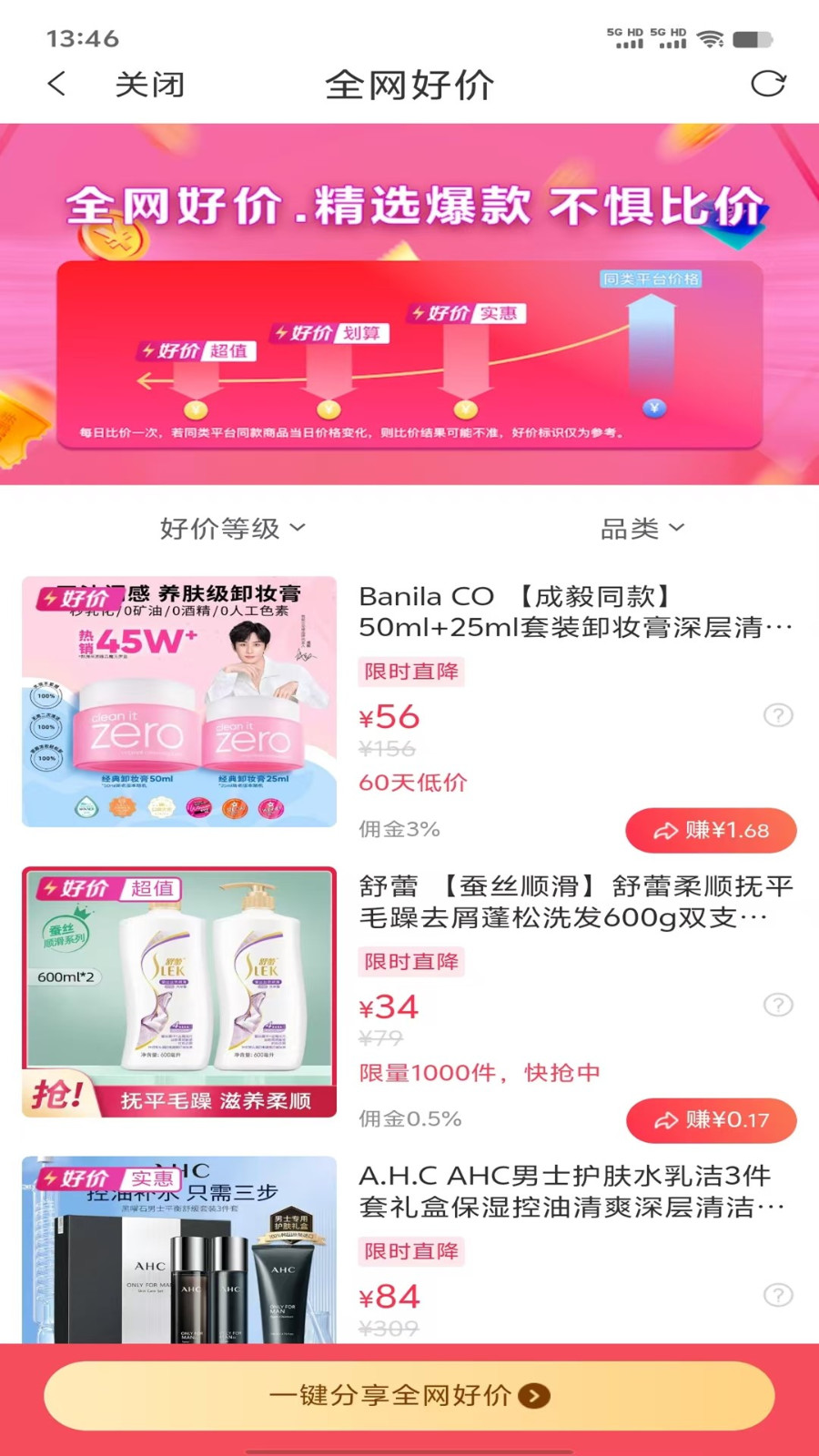Expand the 好价等级 filter dropdown

tap(232, 528)
